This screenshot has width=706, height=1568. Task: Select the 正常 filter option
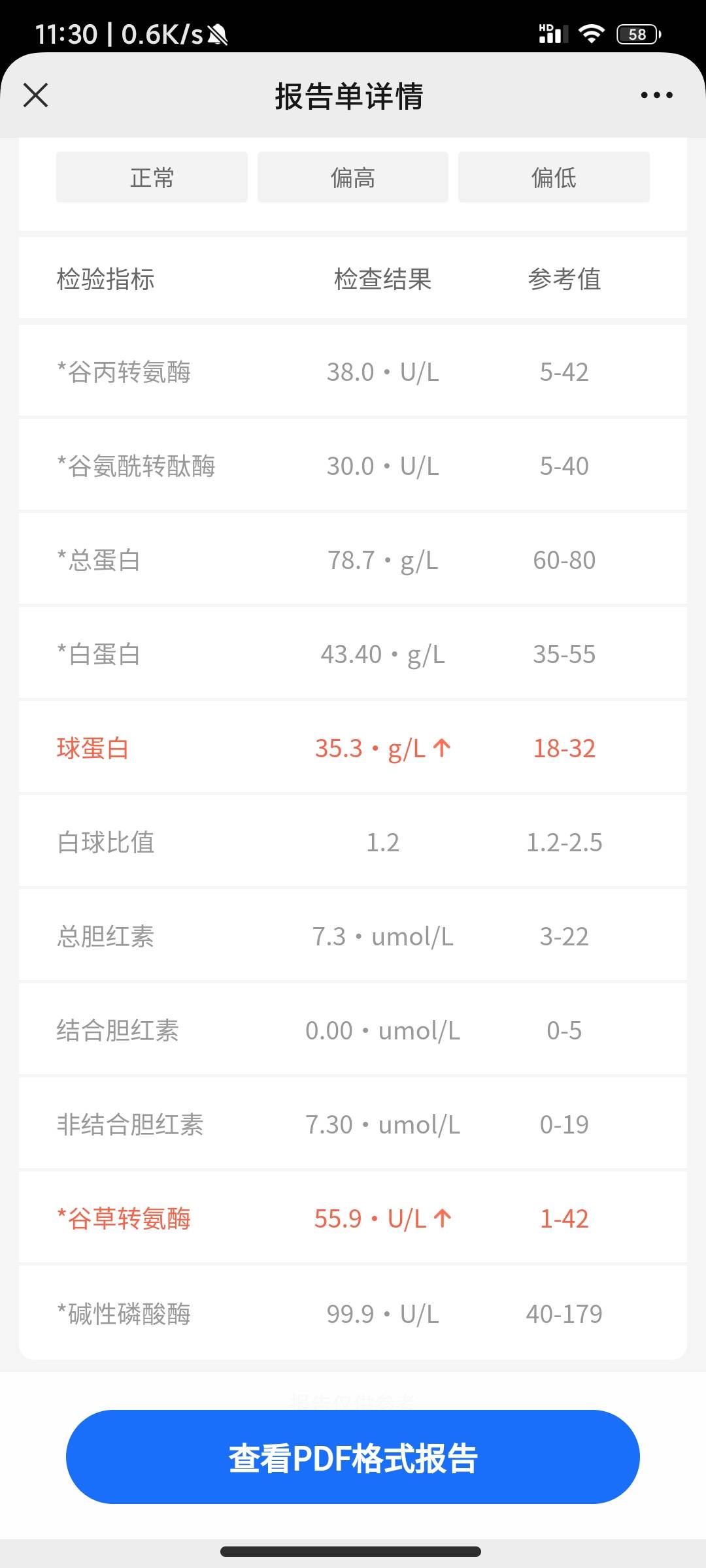tap(151, 177)
